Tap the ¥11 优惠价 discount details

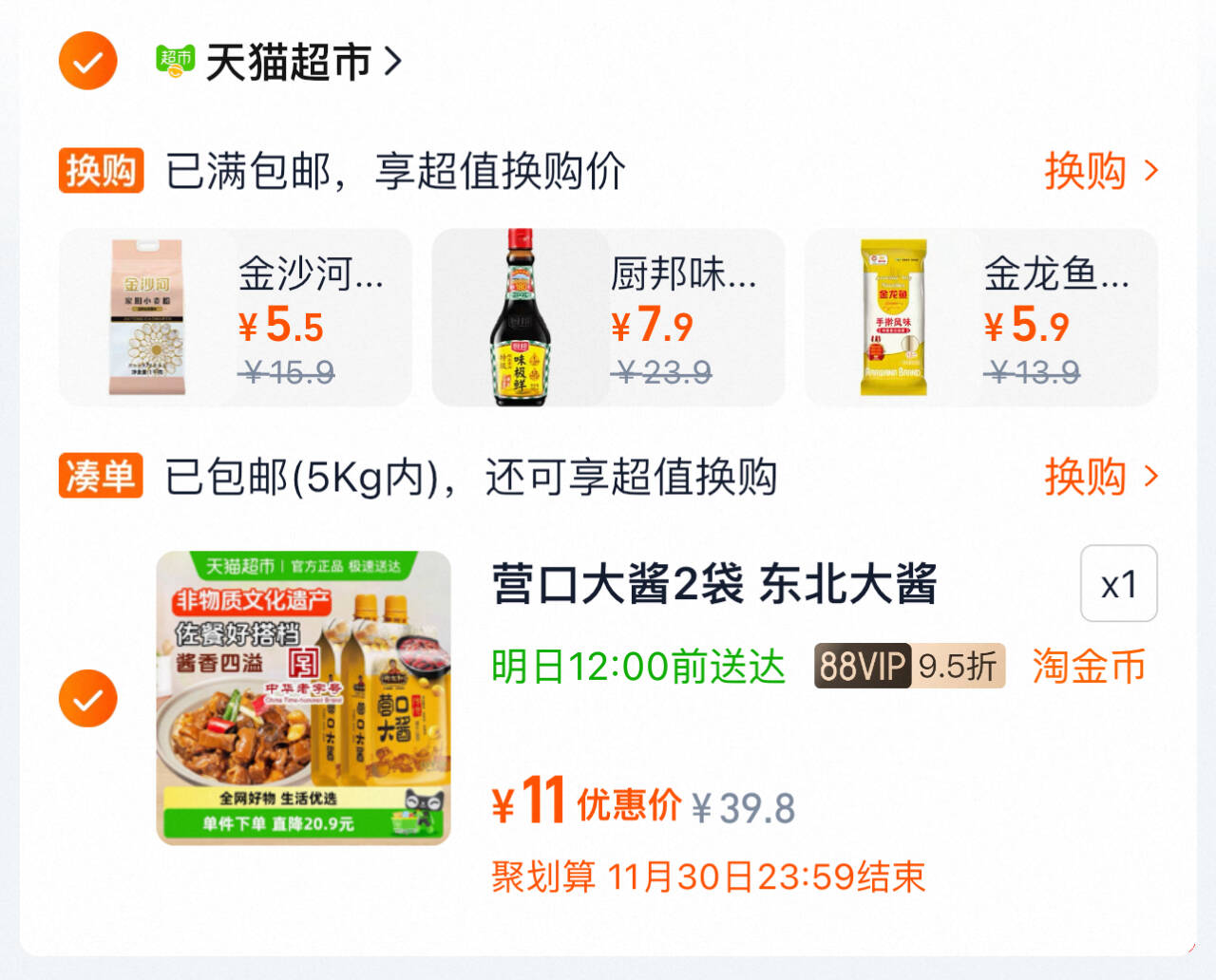[586, 803]
